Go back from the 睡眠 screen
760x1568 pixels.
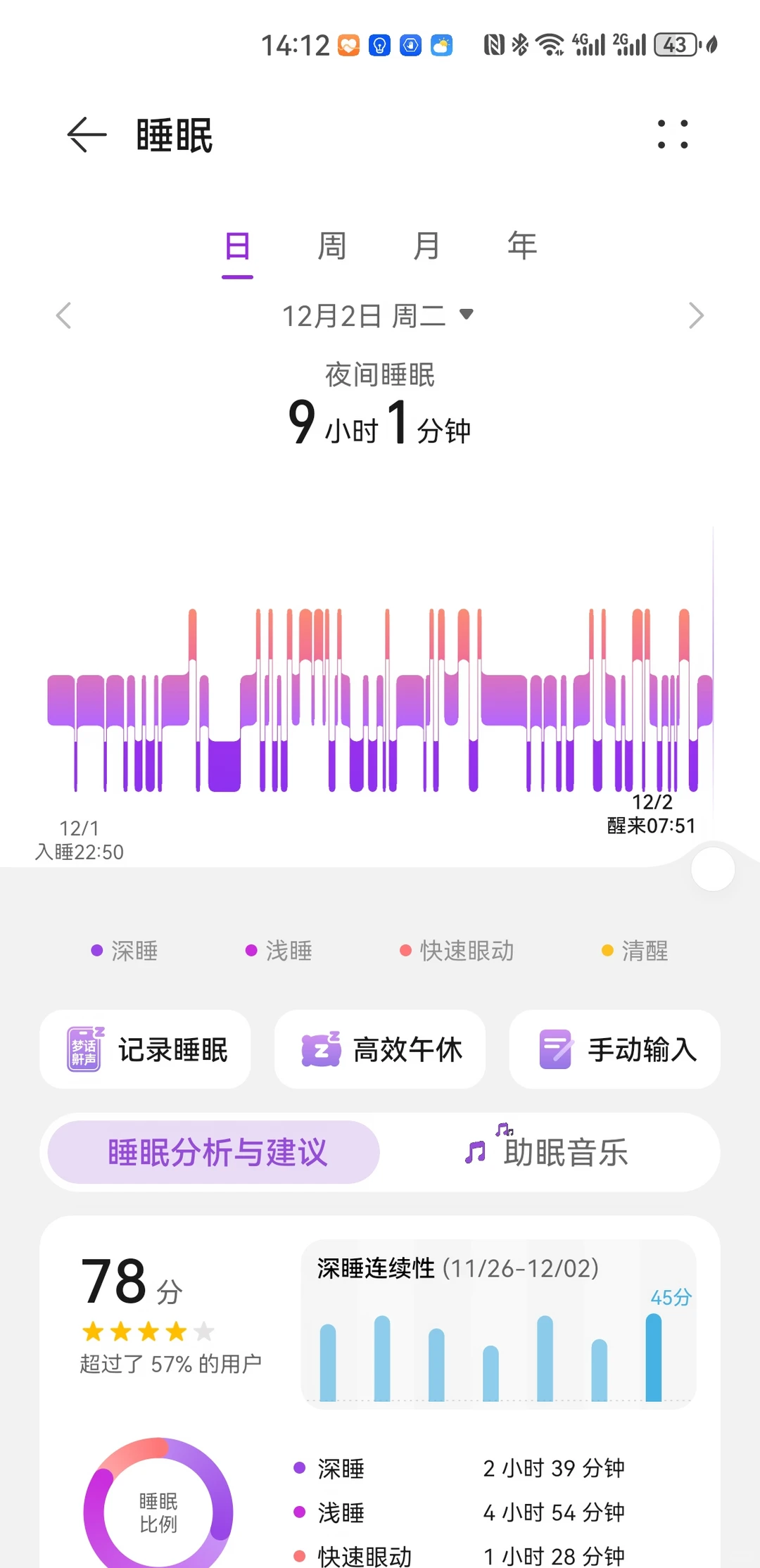87,134
